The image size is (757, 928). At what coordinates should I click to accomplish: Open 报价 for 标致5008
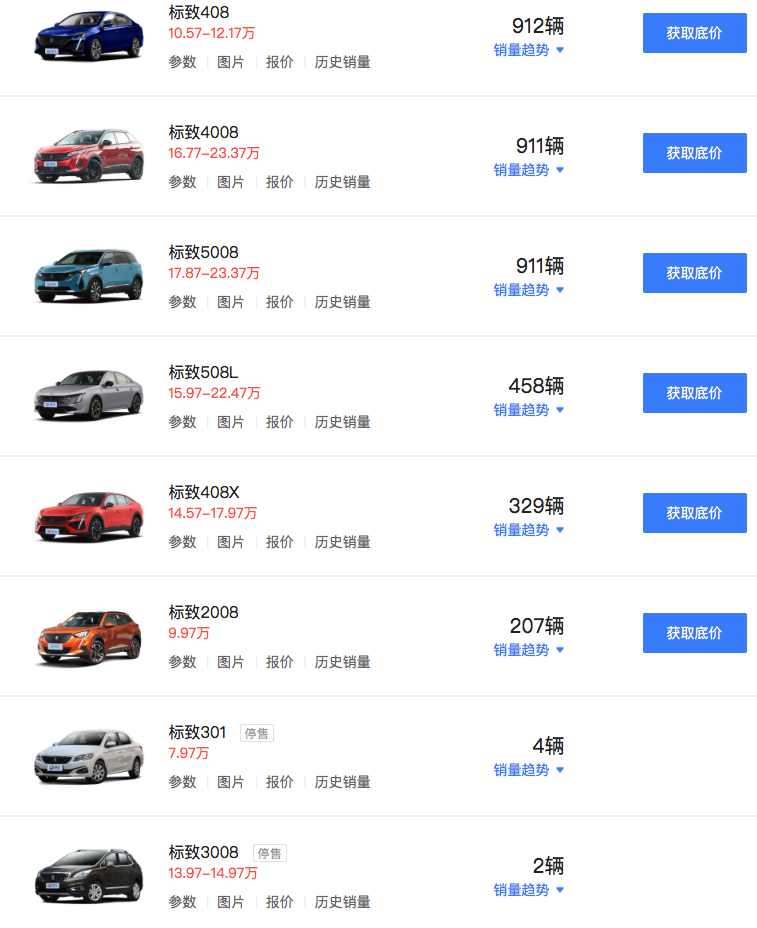[280, 302]
